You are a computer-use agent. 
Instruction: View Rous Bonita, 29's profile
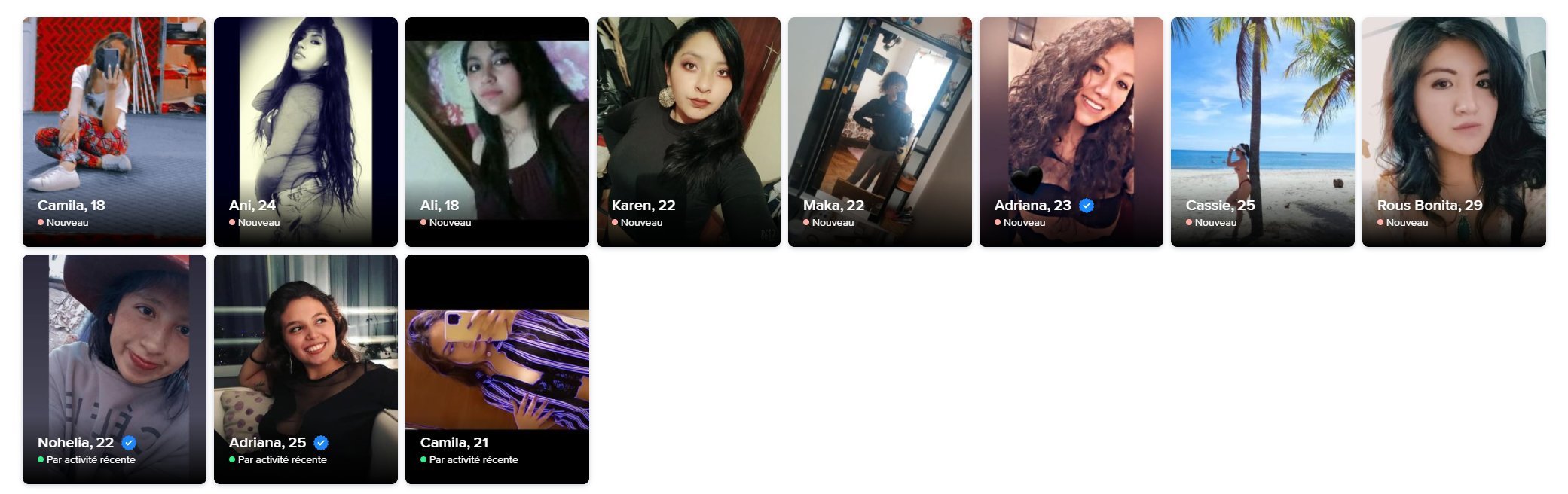click(x=1453, y=132)
